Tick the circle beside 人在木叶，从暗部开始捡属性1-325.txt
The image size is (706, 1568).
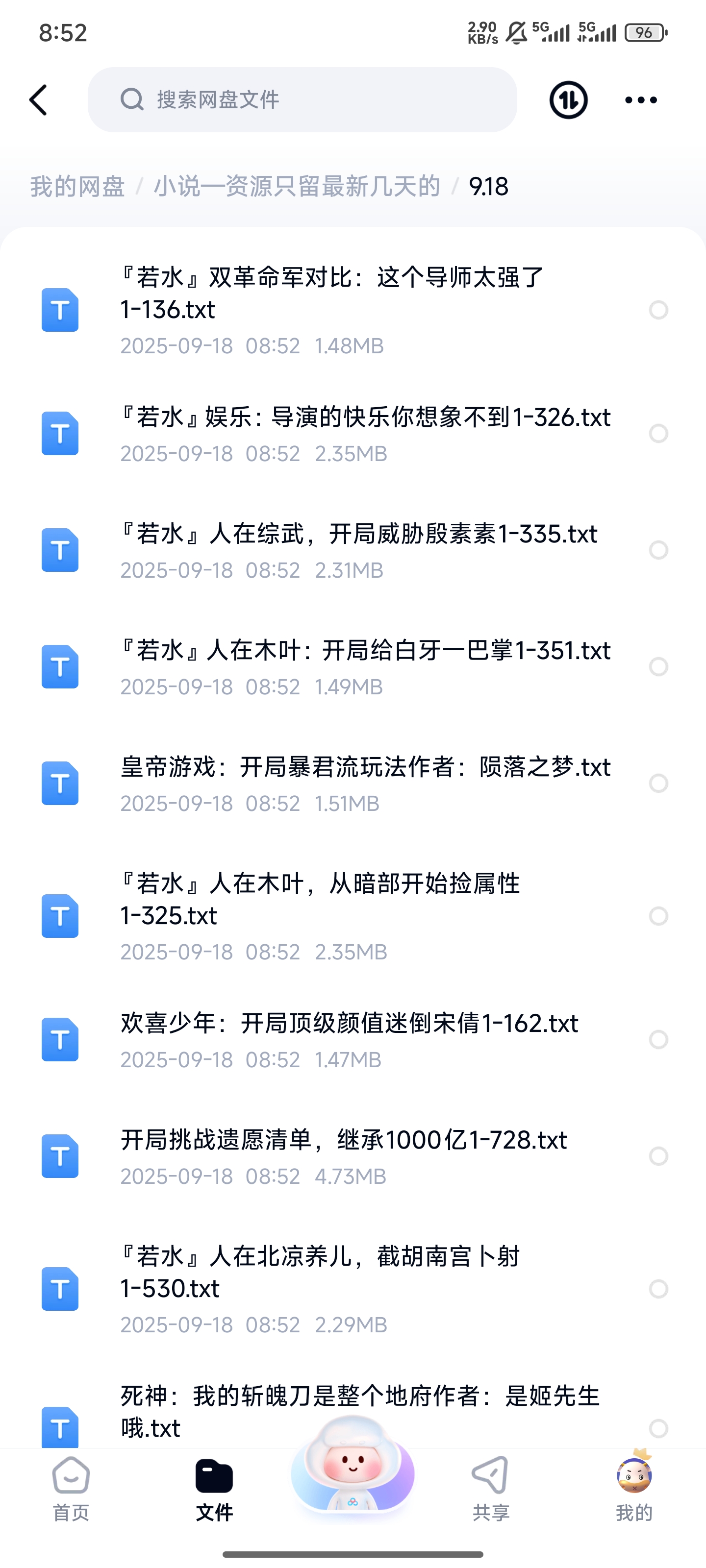[658, 916]
